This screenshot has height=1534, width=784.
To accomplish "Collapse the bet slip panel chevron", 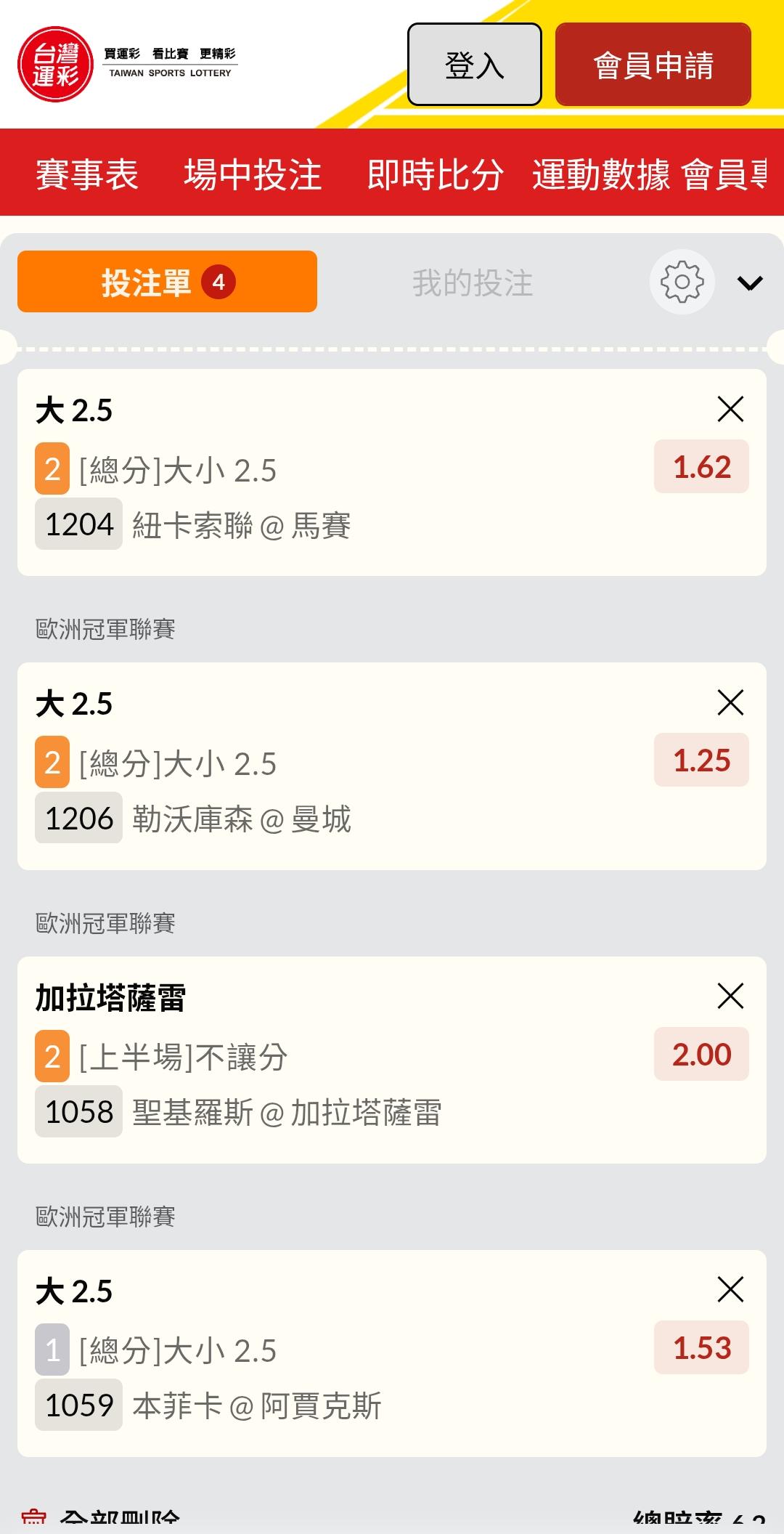I will point(750,283).
